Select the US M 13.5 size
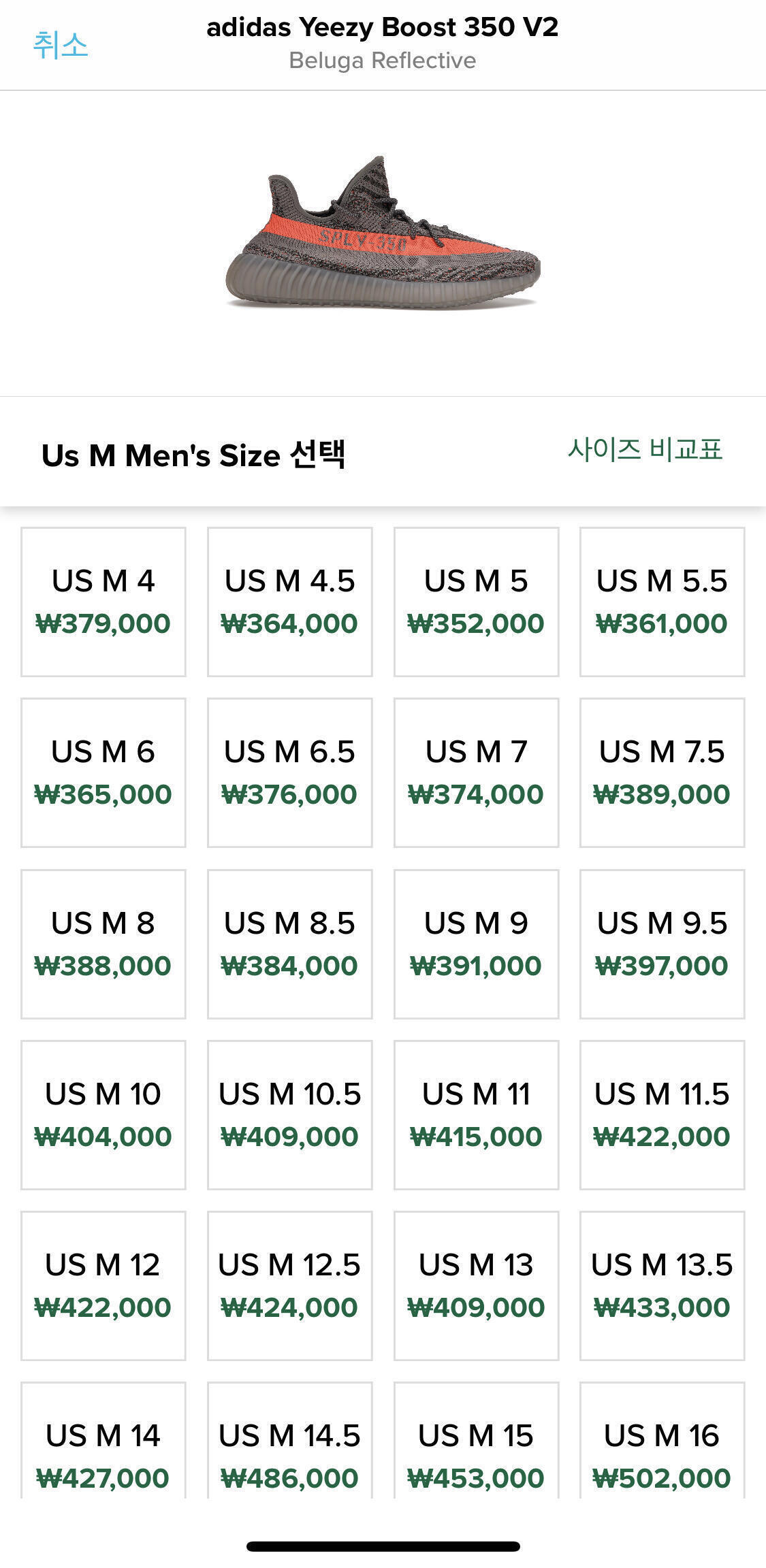Image resolution: width=766 pixels, height=1568 pixels. click(662, 1286)
